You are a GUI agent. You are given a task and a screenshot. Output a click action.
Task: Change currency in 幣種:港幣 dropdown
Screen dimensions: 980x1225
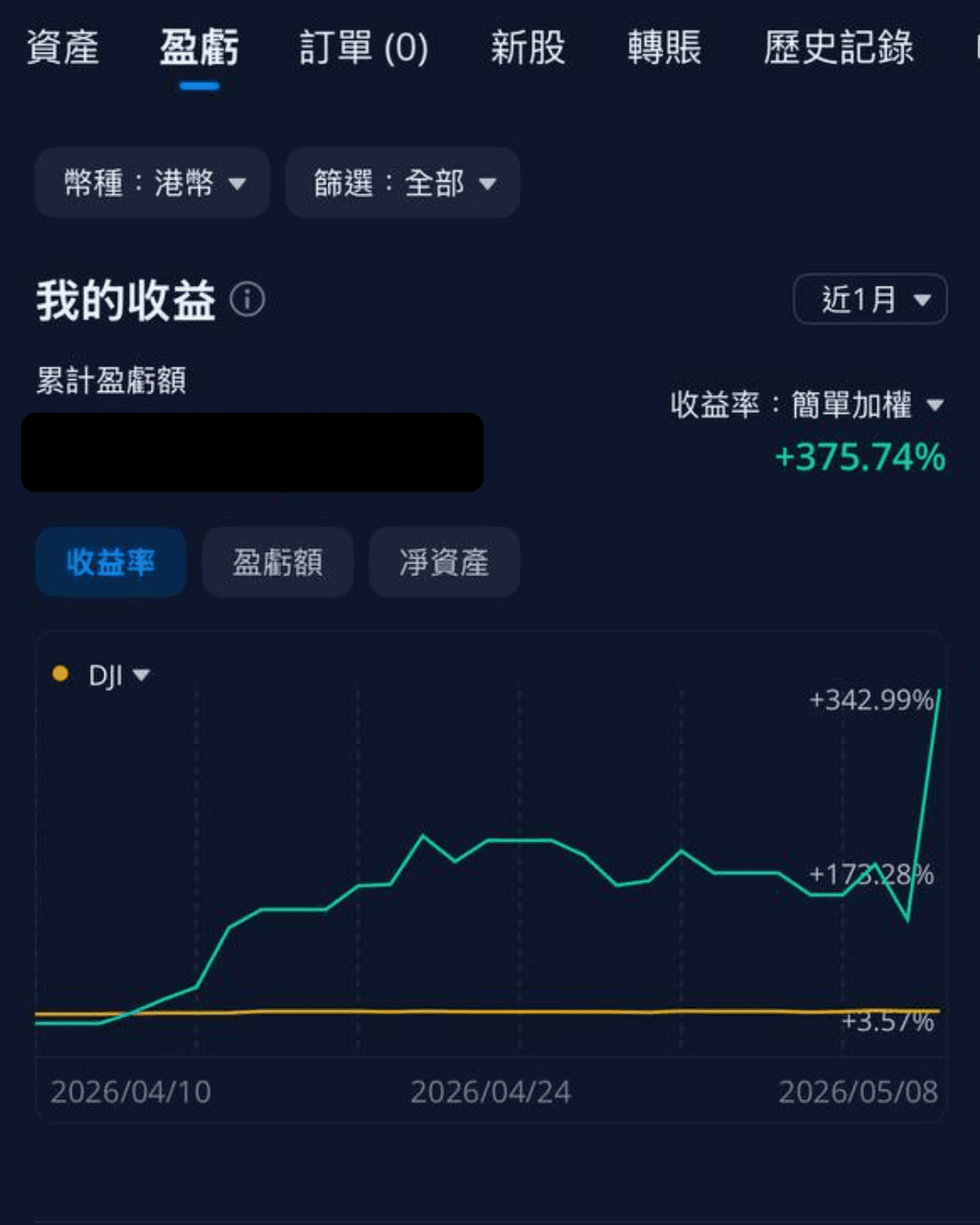(152, 182)
